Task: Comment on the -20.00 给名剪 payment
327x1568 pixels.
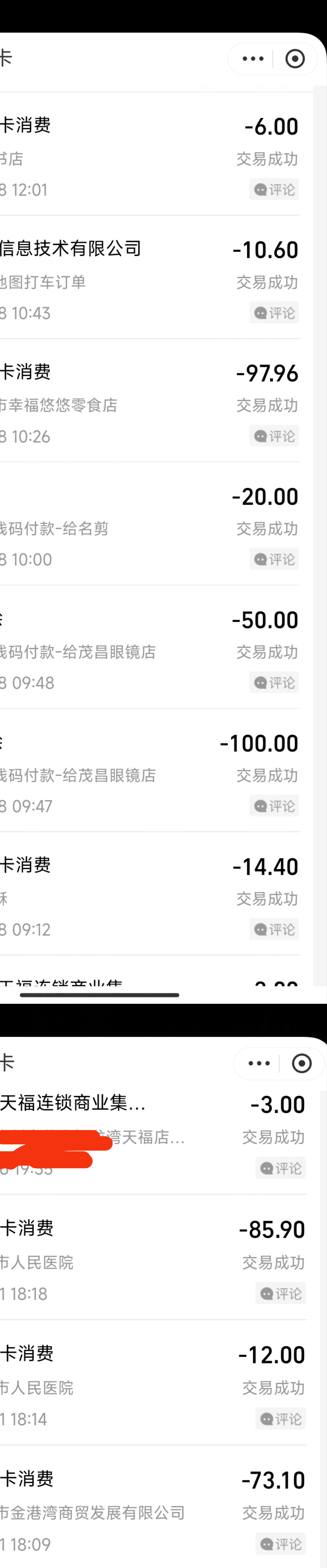Action: [274, 559]
